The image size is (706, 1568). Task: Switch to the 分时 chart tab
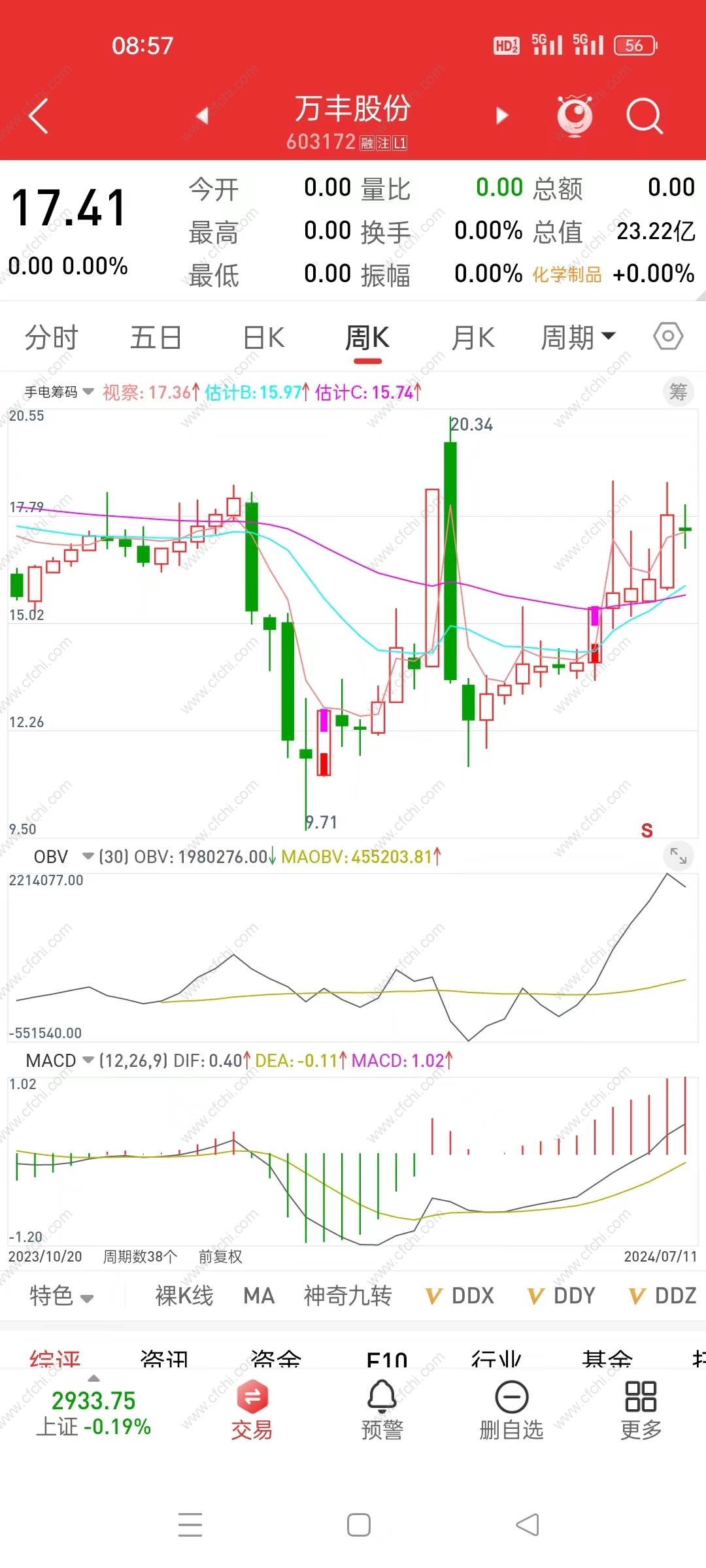(x=52, y=338)
